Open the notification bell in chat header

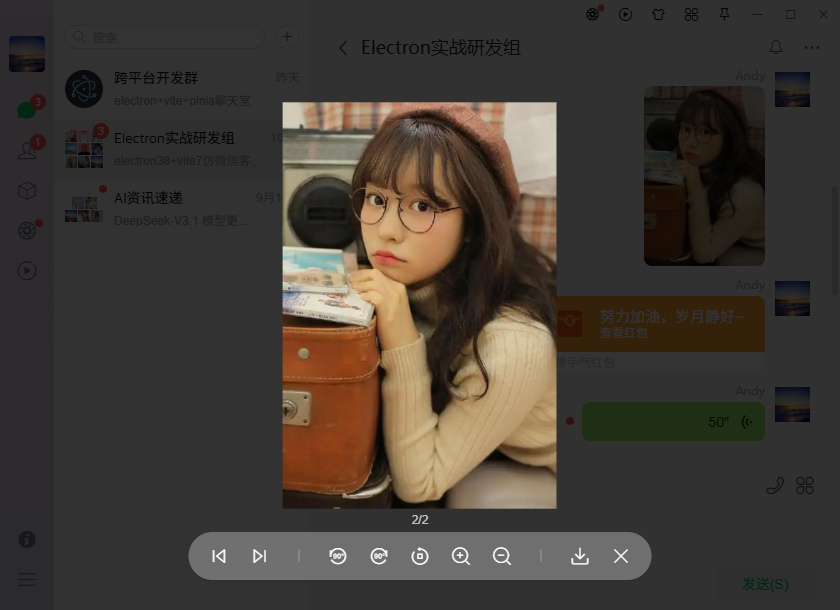pyautogui.click(x=775, y=47)
